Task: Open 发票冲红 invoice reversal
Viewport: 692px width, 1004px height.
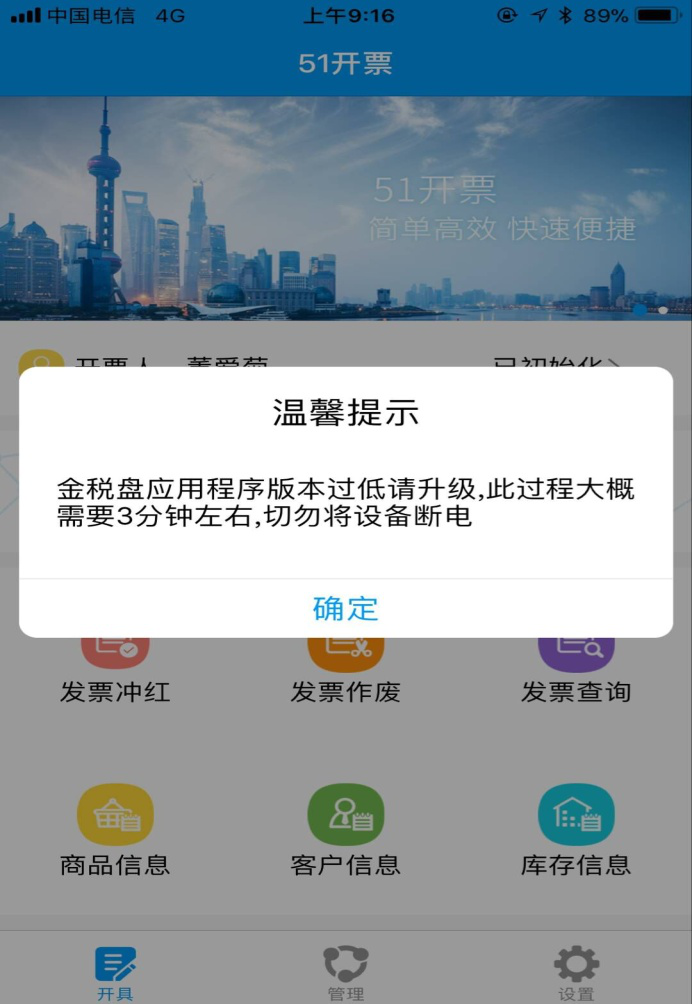Action: (115, 668)
